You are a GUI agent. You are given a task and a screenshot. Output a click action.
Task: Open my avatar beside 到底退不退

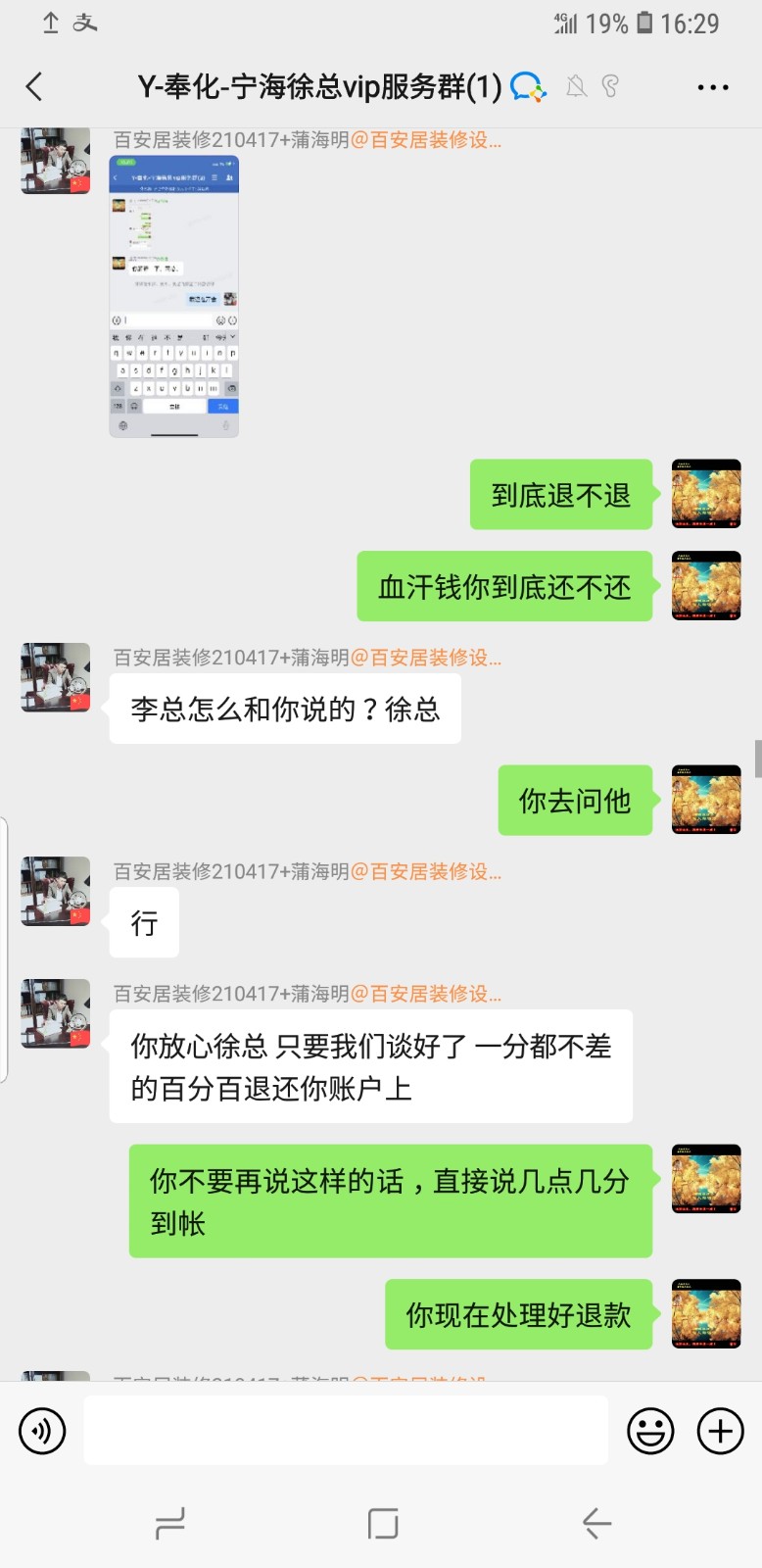click(x=706, y=493)
